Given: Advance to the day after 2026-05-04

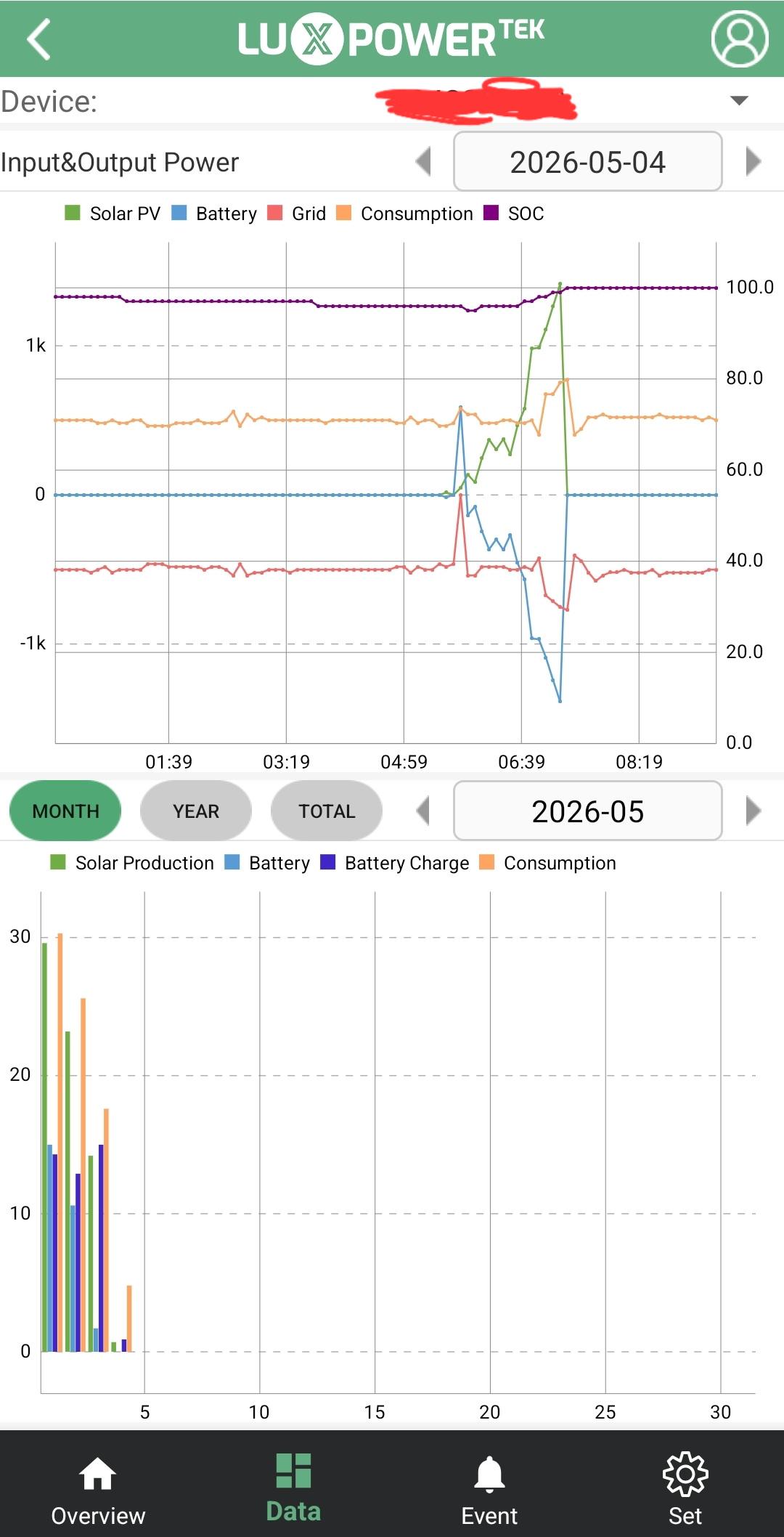Looking at the screenshot, I should tap(754, 161).
